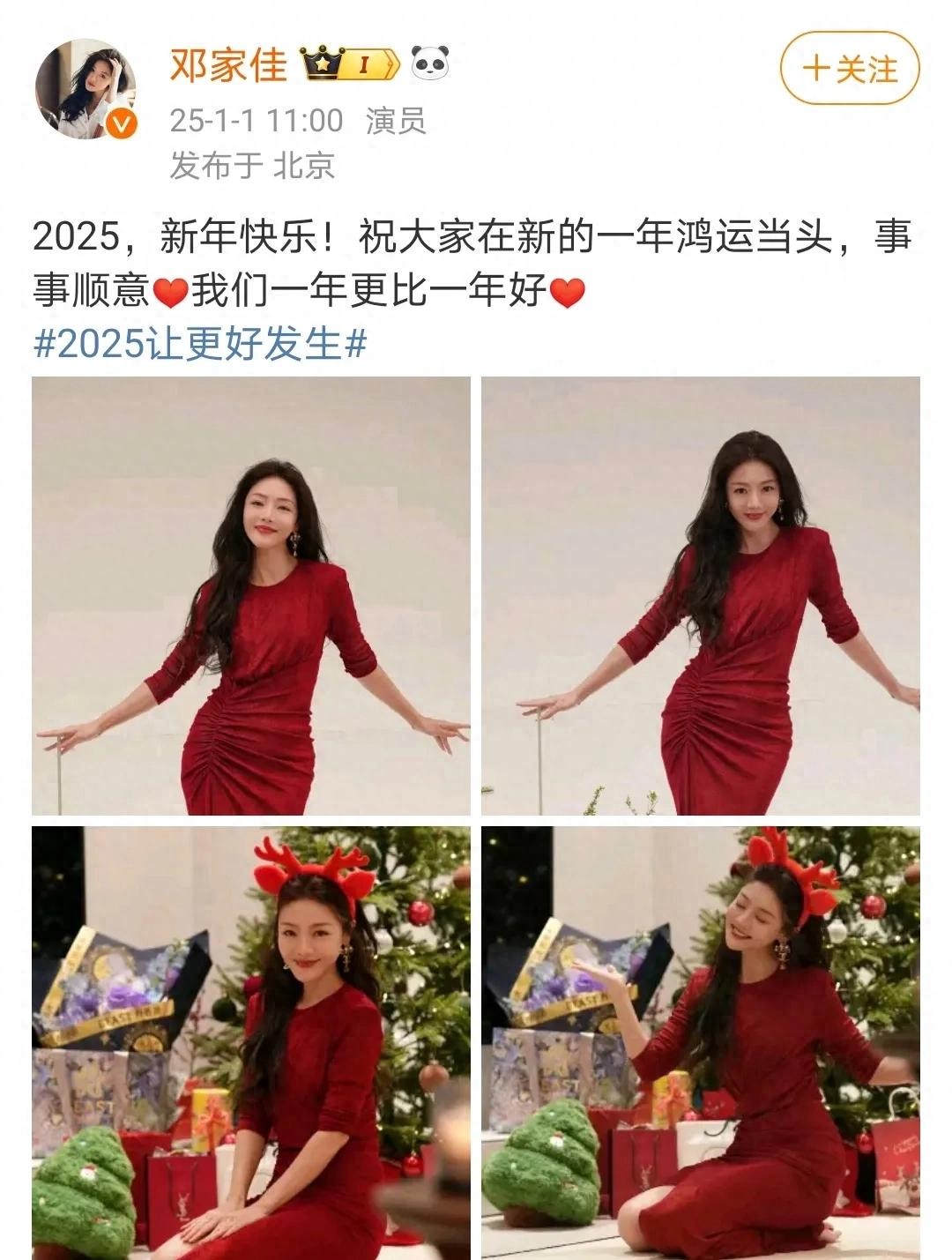Open the username 邓家佳
This screenshot has width=952, height=1260.
coord(228,65)
